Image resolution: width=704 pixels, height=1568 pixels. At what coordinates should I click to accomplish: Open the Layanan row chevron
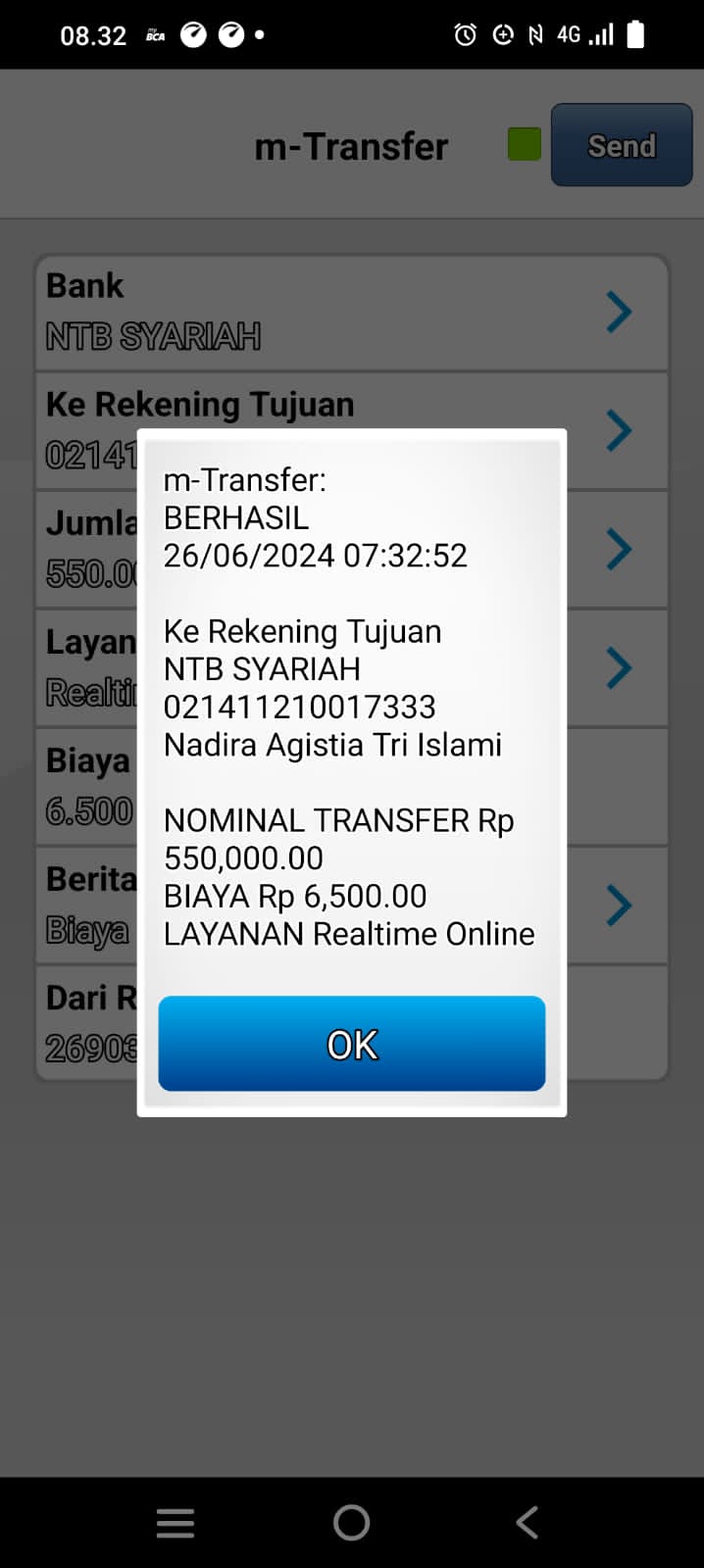(x=618, y=668)
